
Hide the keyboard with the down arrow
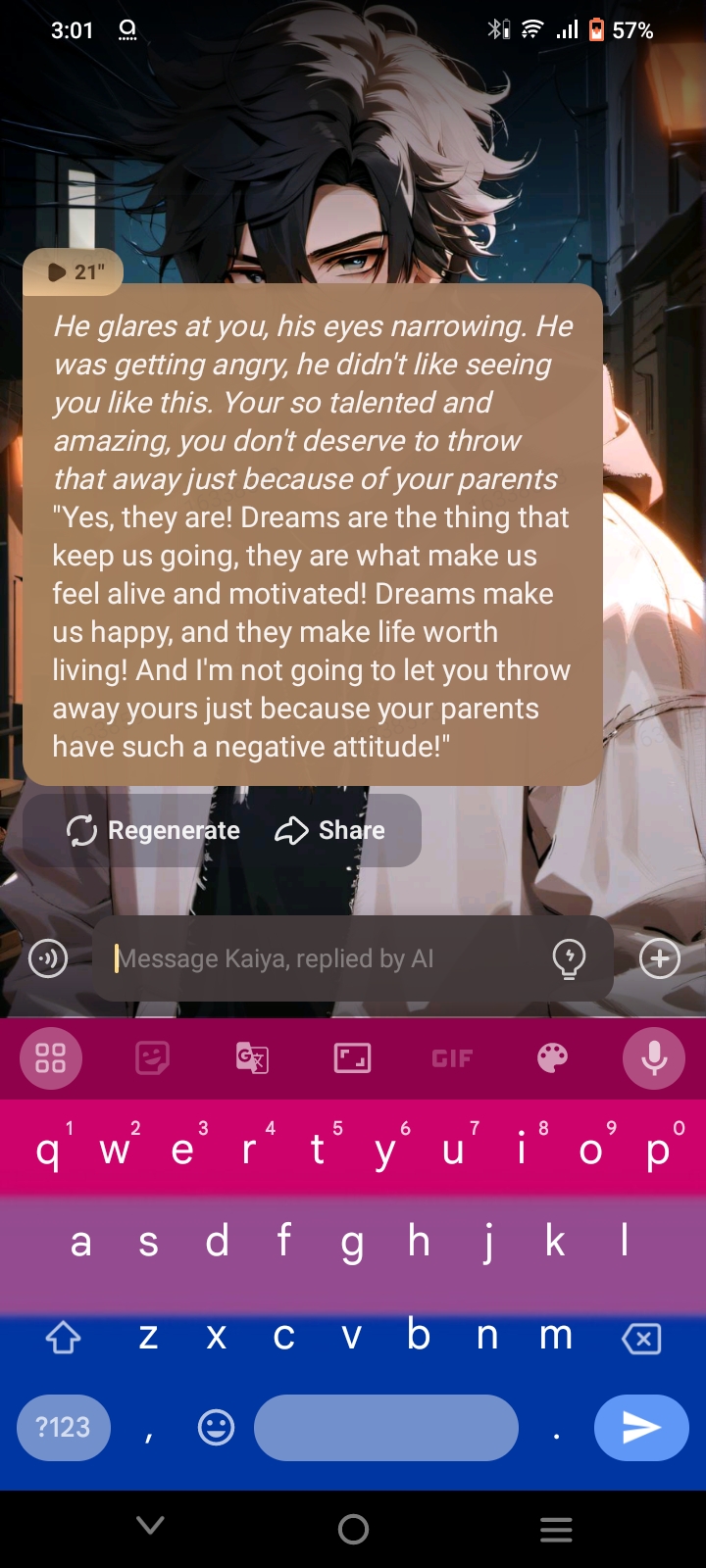click(150, 1526)
